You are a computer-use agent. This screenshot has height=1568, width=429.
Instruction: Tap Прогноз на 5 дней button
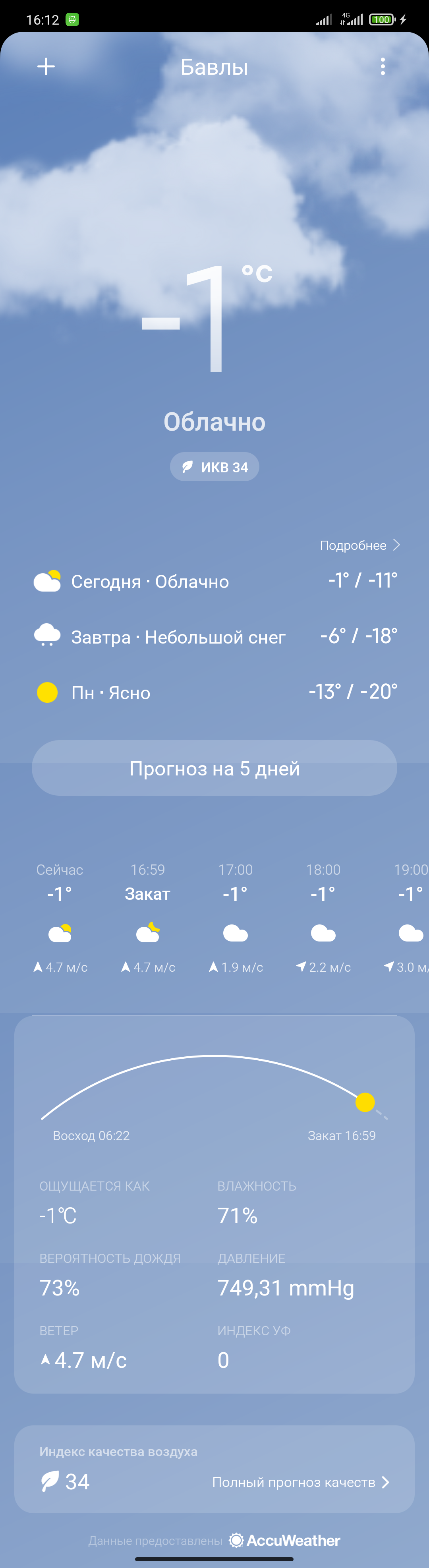tap(214, 768)
